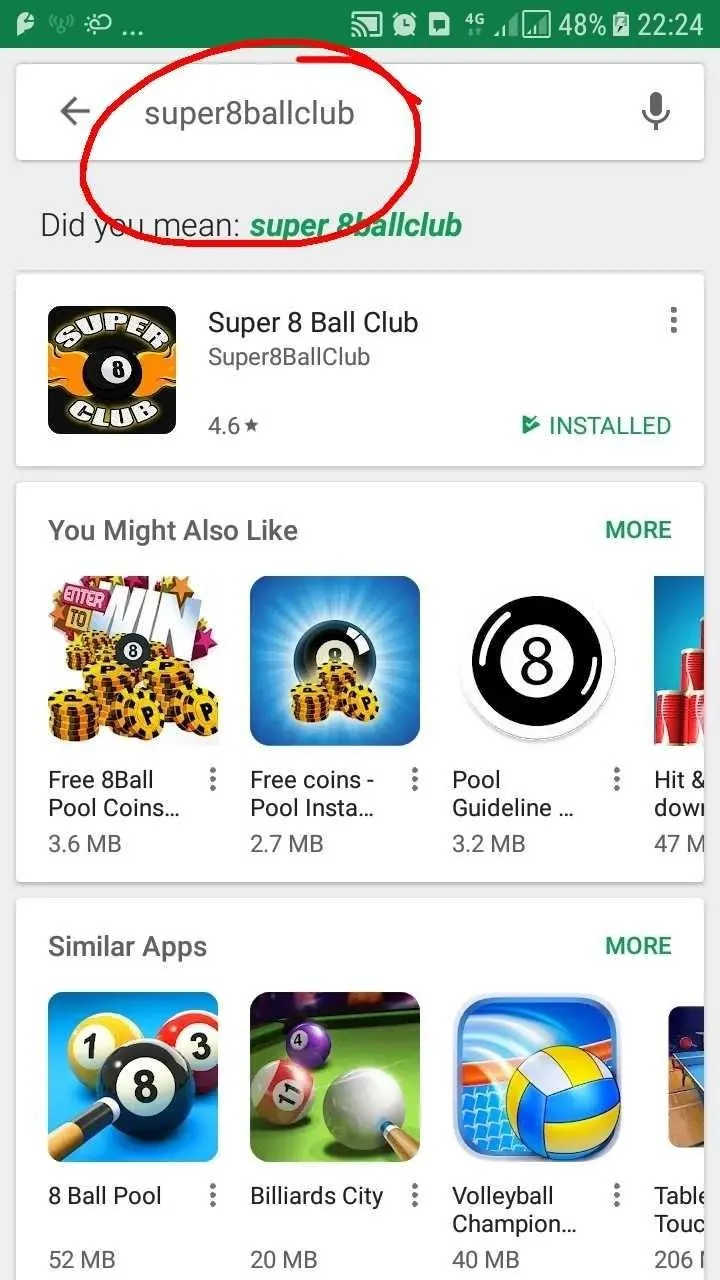Open options for Pool Guideline
720x1280 pixels.
tap(616, 780)
